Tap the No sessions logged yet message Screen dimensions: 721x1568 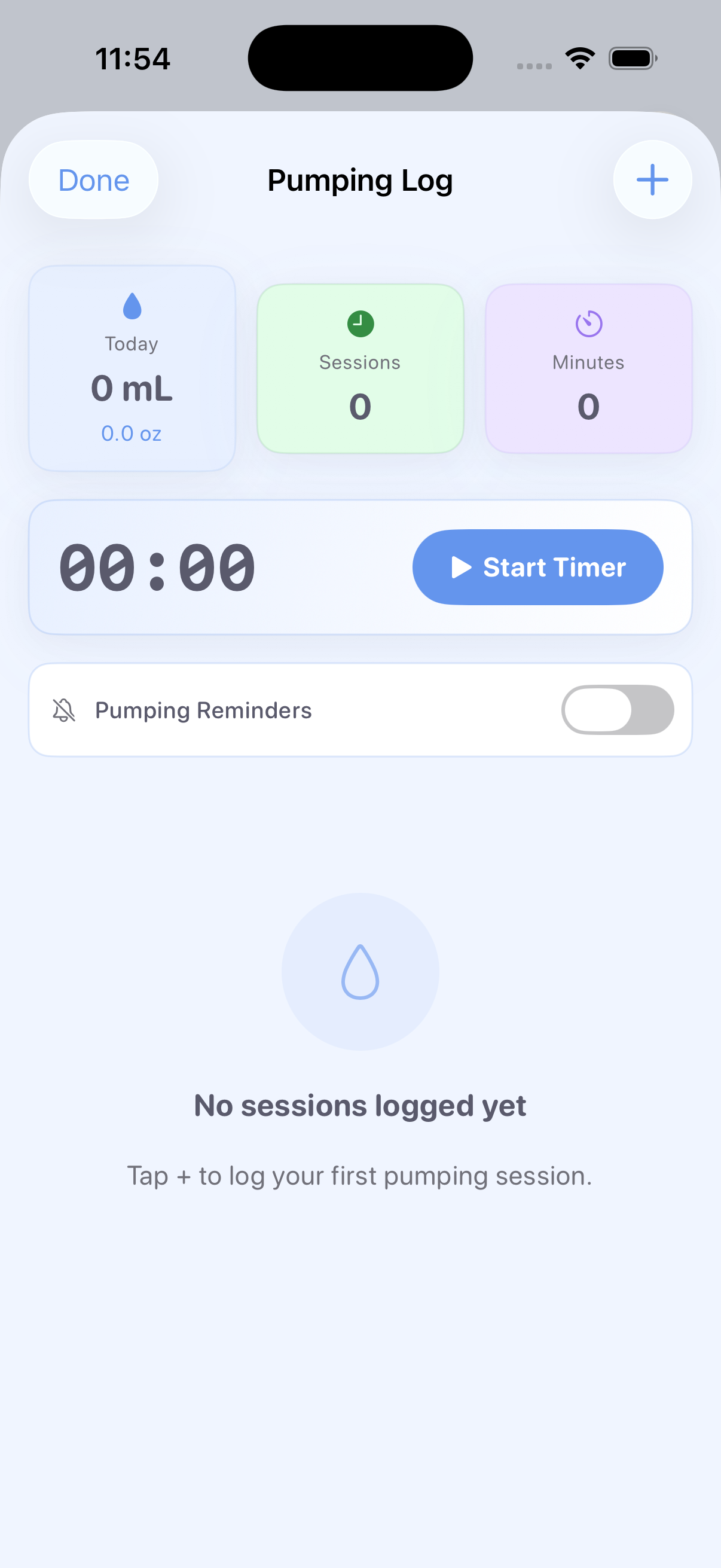360,1105
